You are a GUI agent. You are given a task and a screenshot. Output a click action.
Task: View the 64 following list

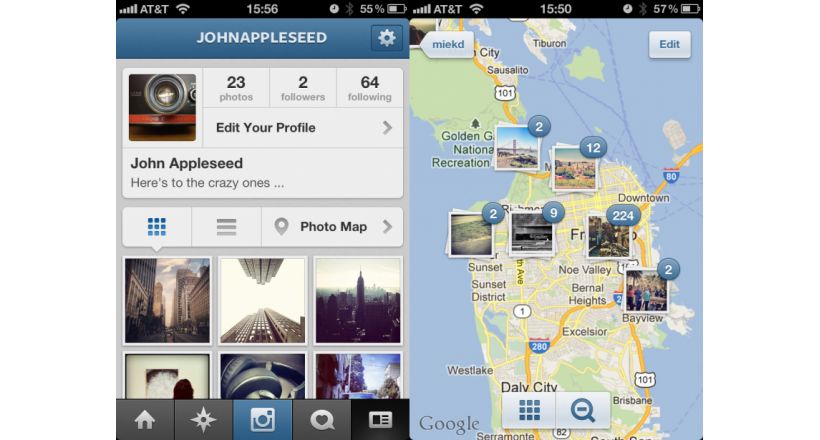click(369, 88)
